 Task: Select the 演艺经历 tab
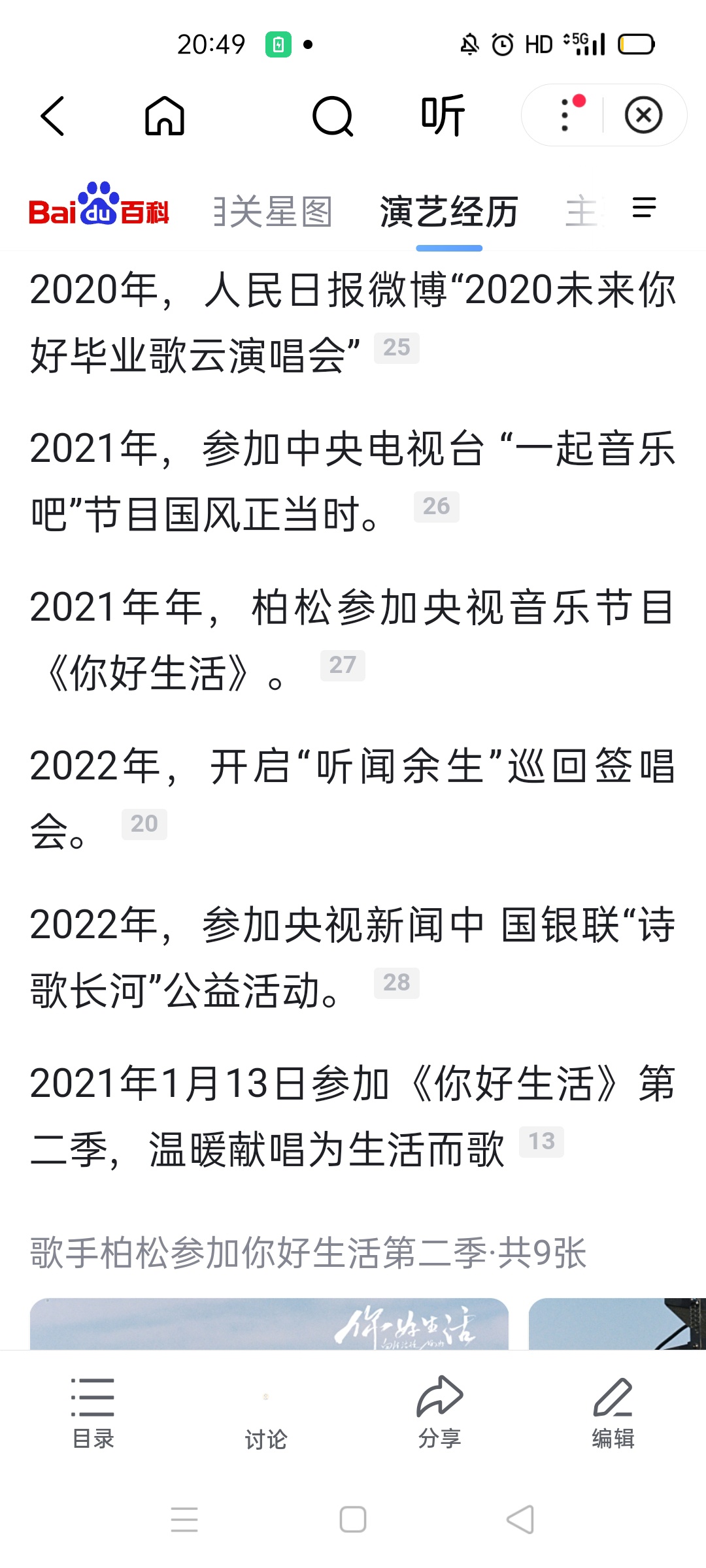449,212
